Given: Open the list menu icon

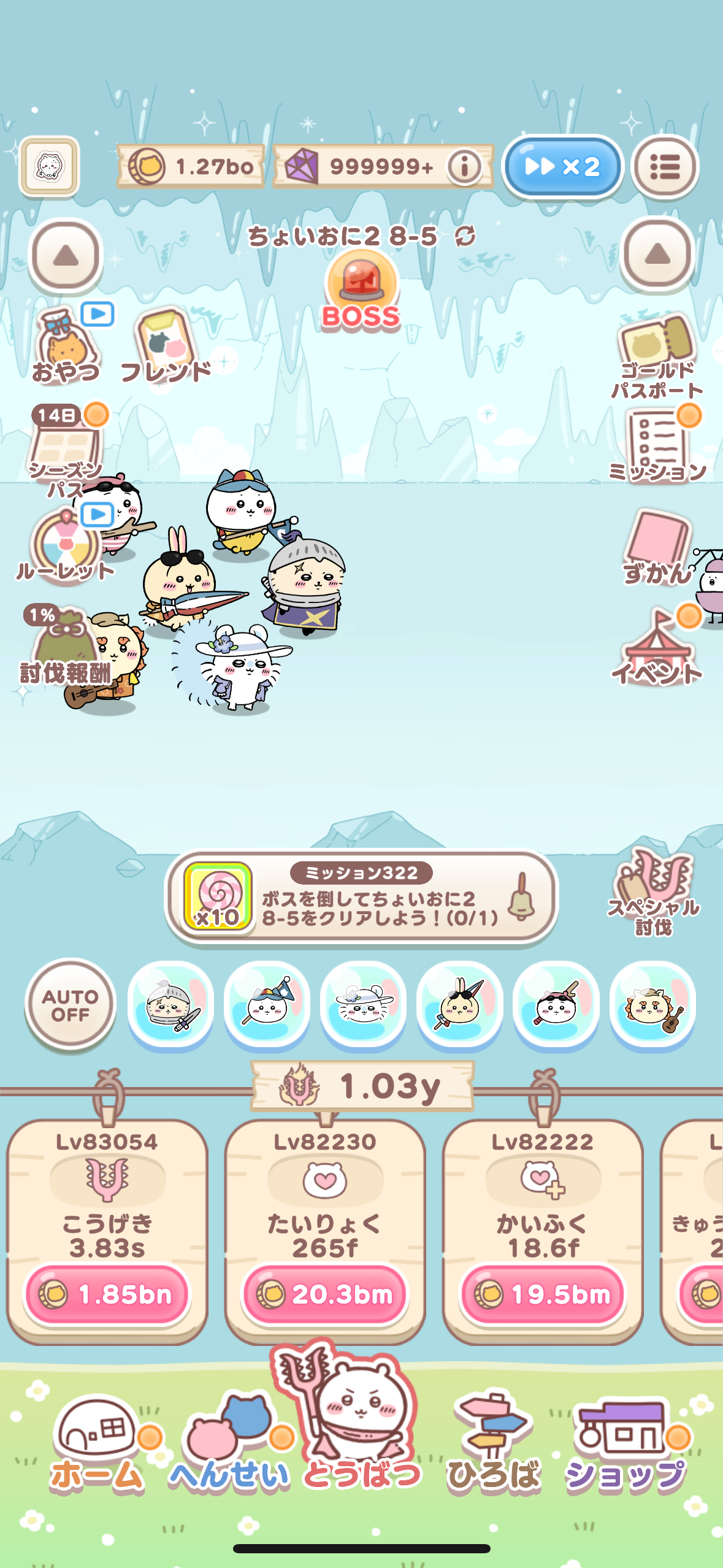Looking at the screenshot, I should coord(665,167).
